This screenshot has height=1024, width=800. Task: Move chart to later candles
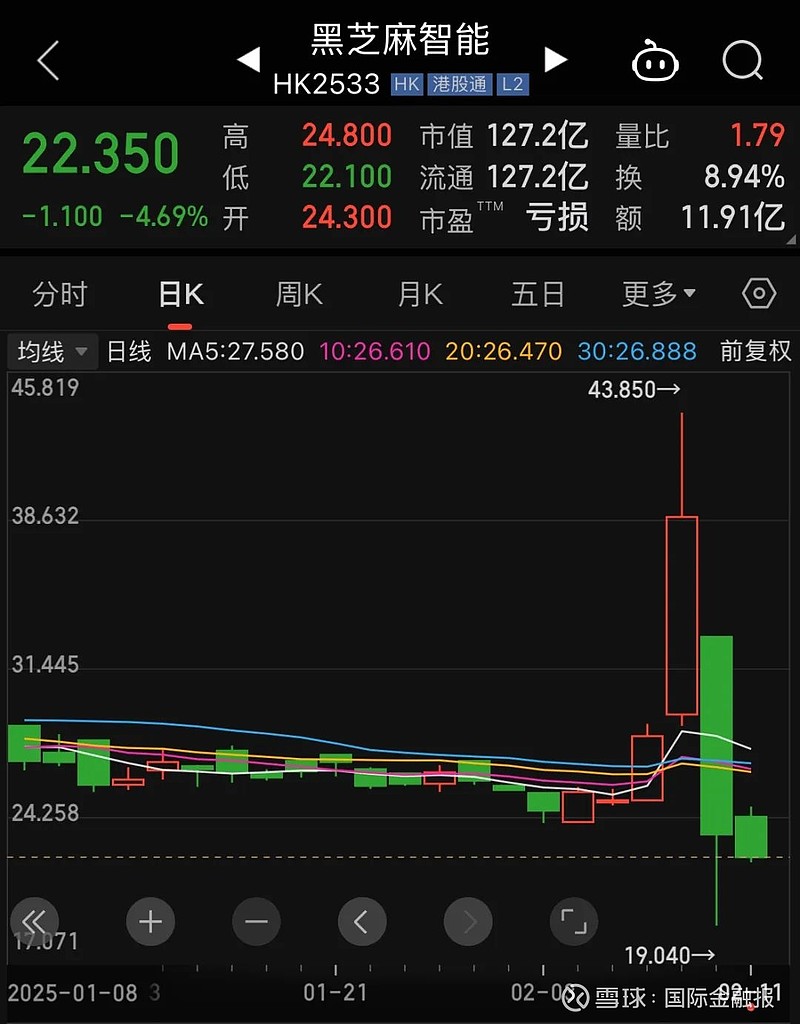pos(468,921)
